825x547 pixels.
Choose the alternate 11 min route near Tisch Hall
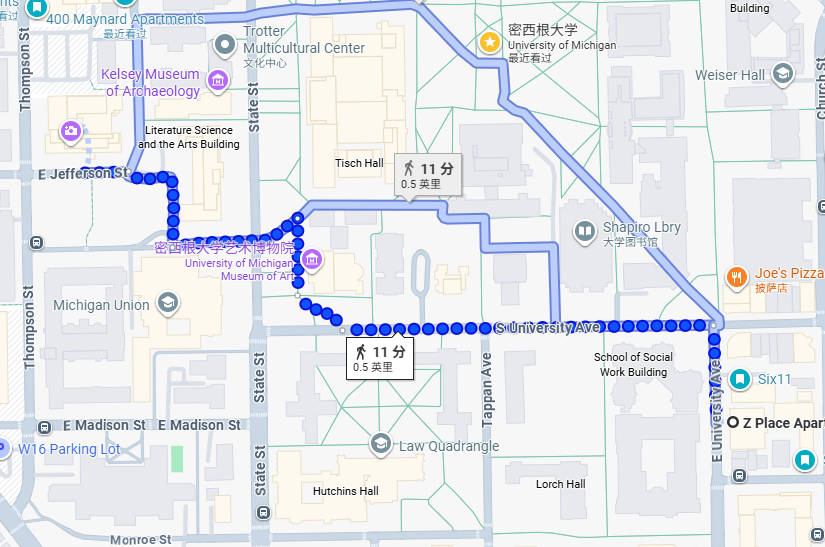tap(429, 174)
